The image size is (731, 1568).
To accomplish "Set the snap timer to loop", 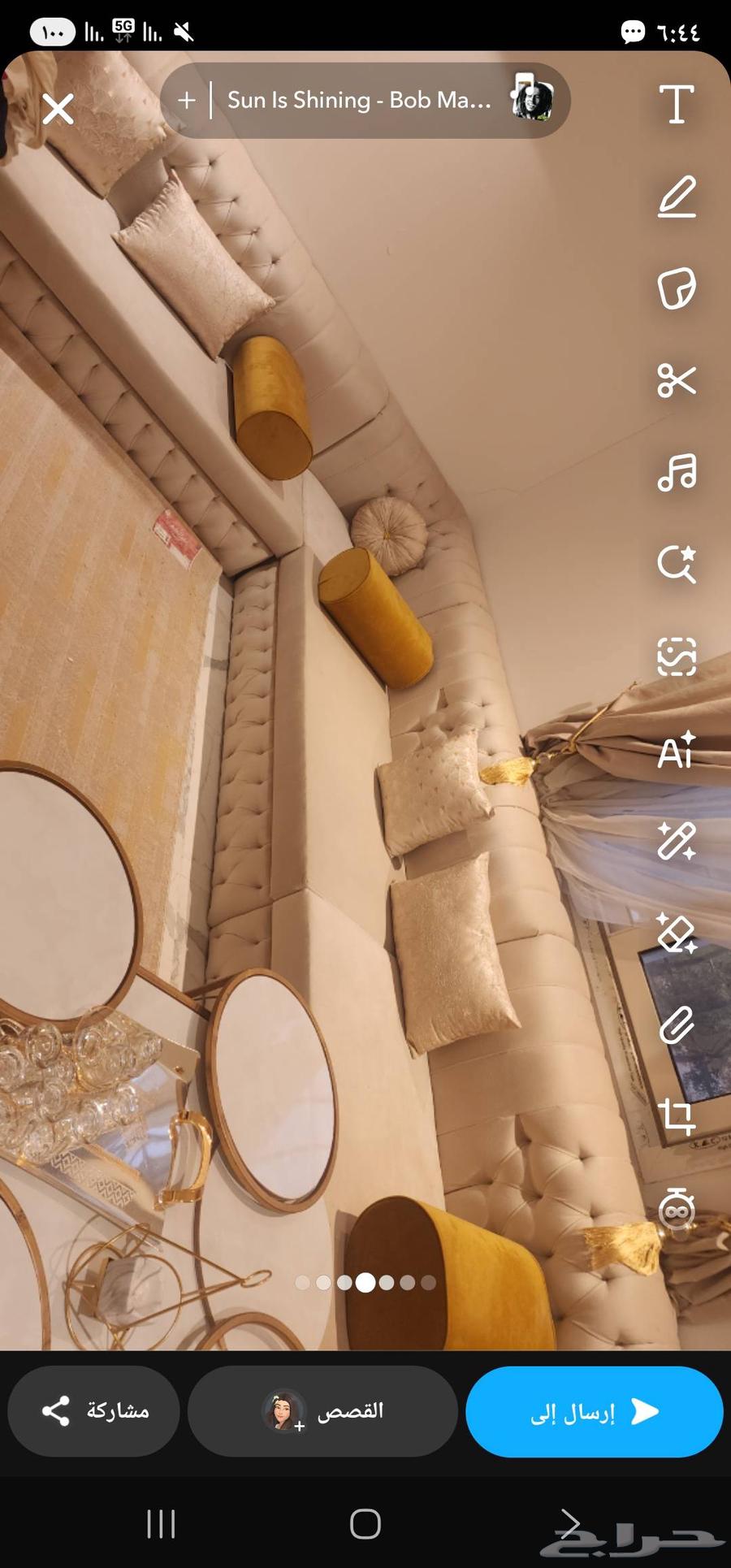I will pyautogui.click(x=676, y=1208).
